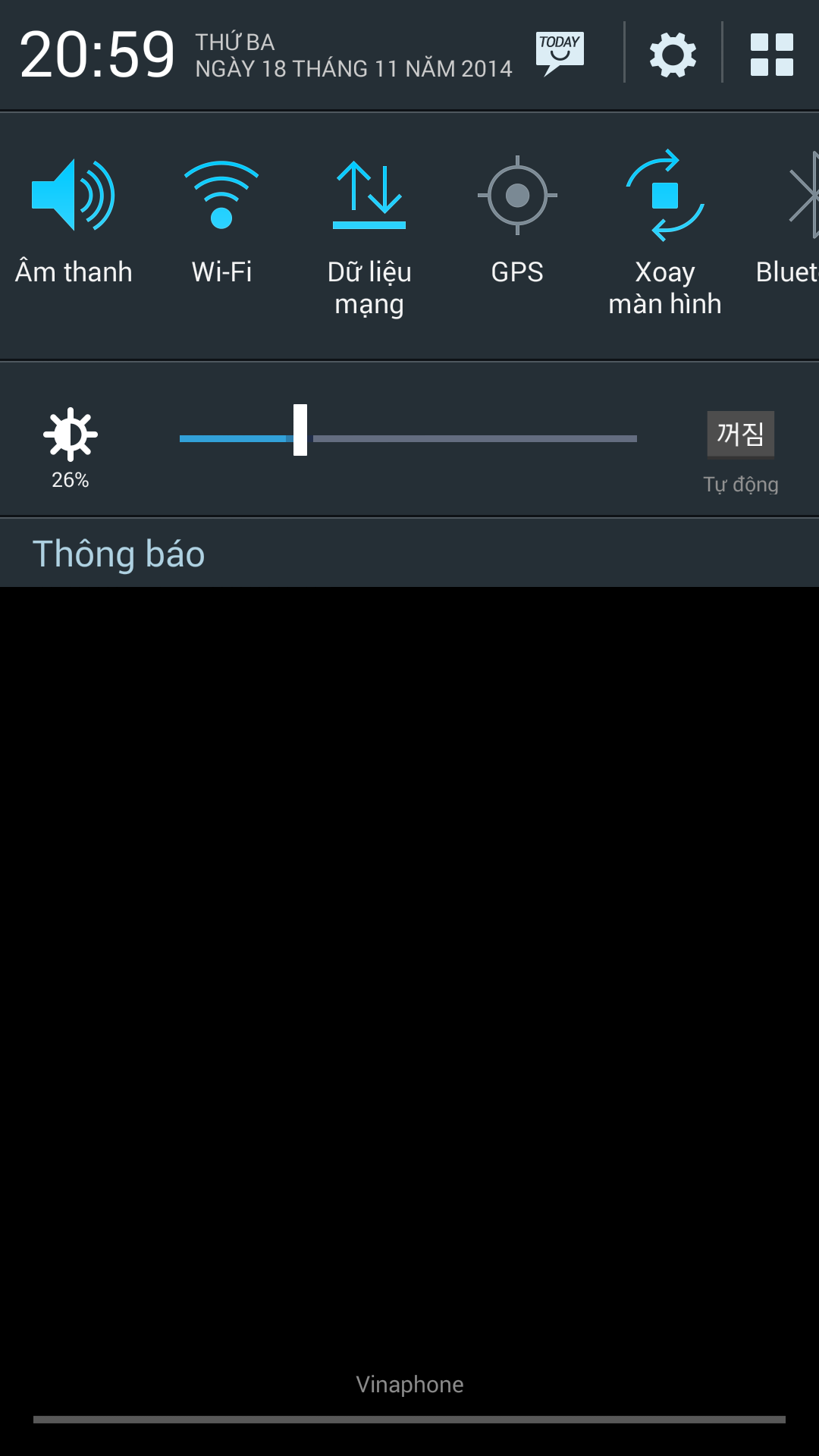Image resolution: width=819 pixels, height=1456 pixels.
Task: Open the TODAY speech bubble icon
Action: click(x=560, y=53)
